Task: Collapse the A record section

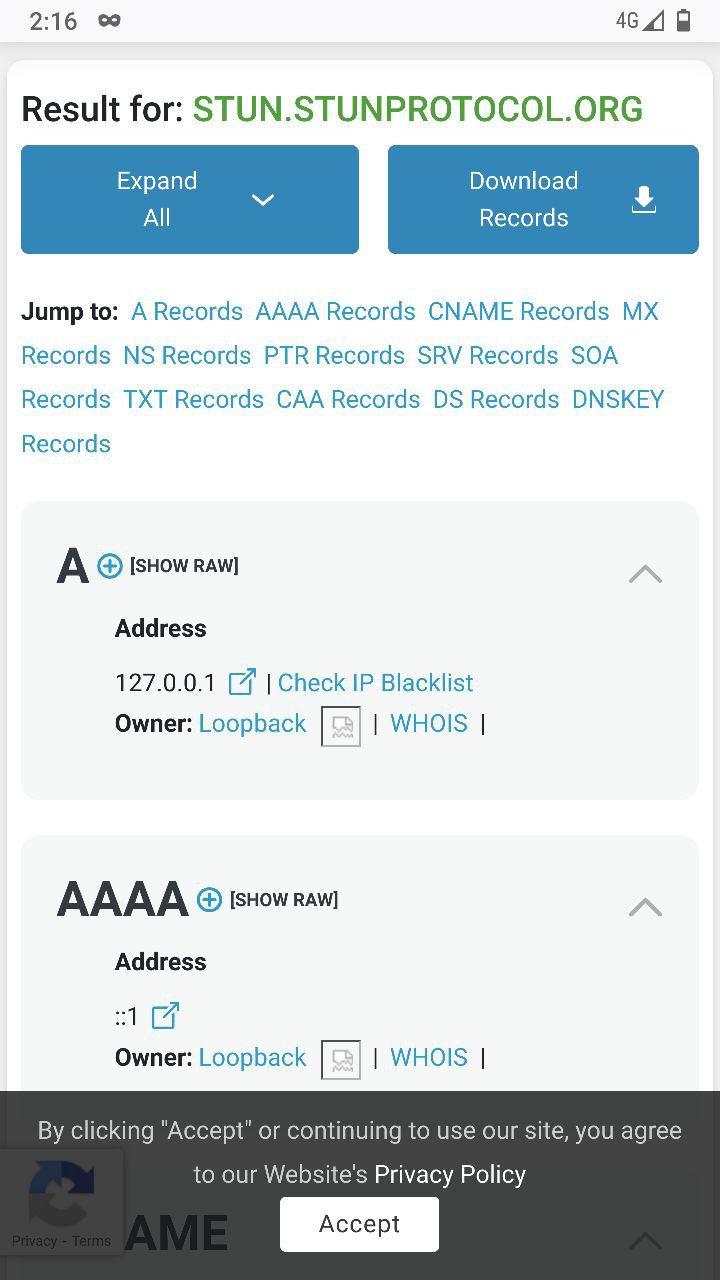Action: pyautogui.click(x=645, y=574)
